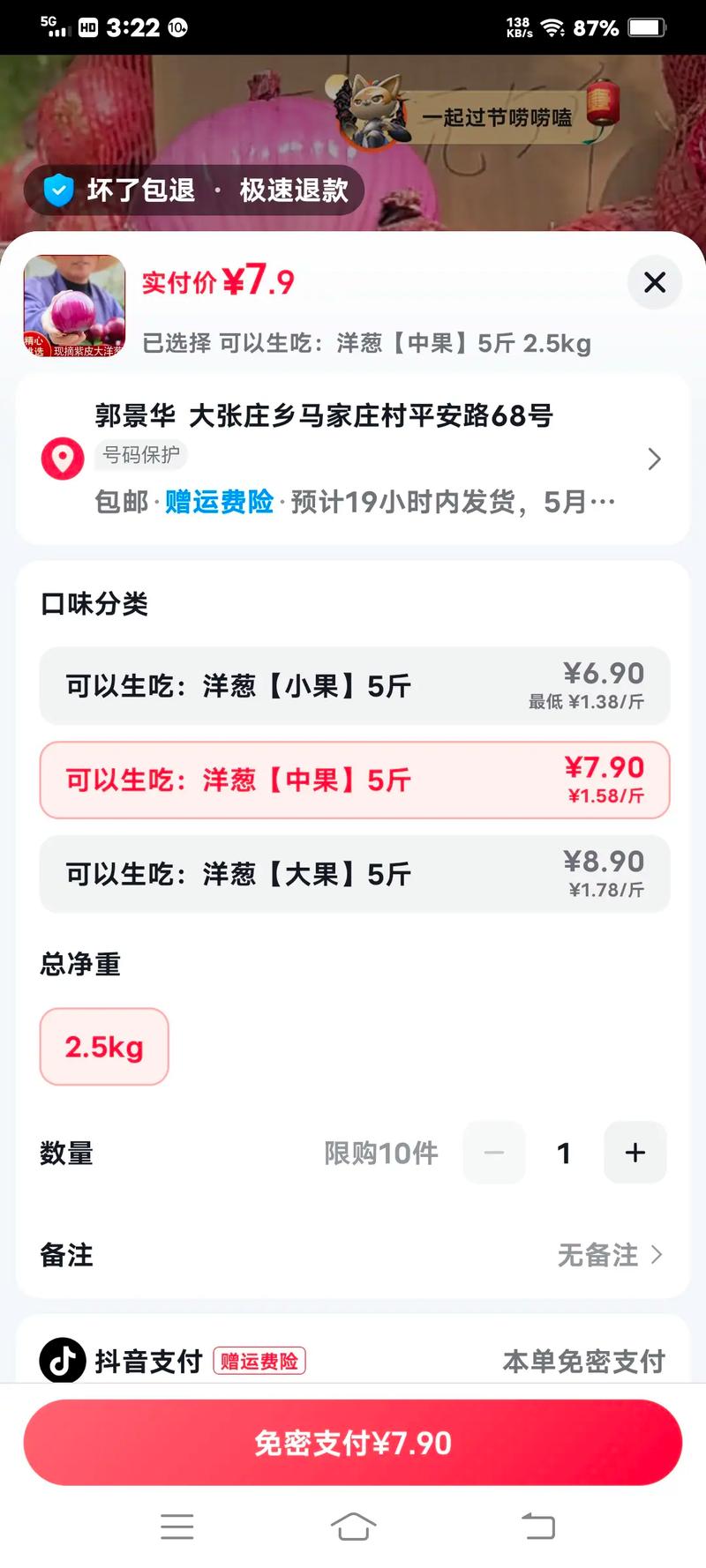Open the 赠运费险 insurance link
The image size is (706, 1568).
coord(219,501)
